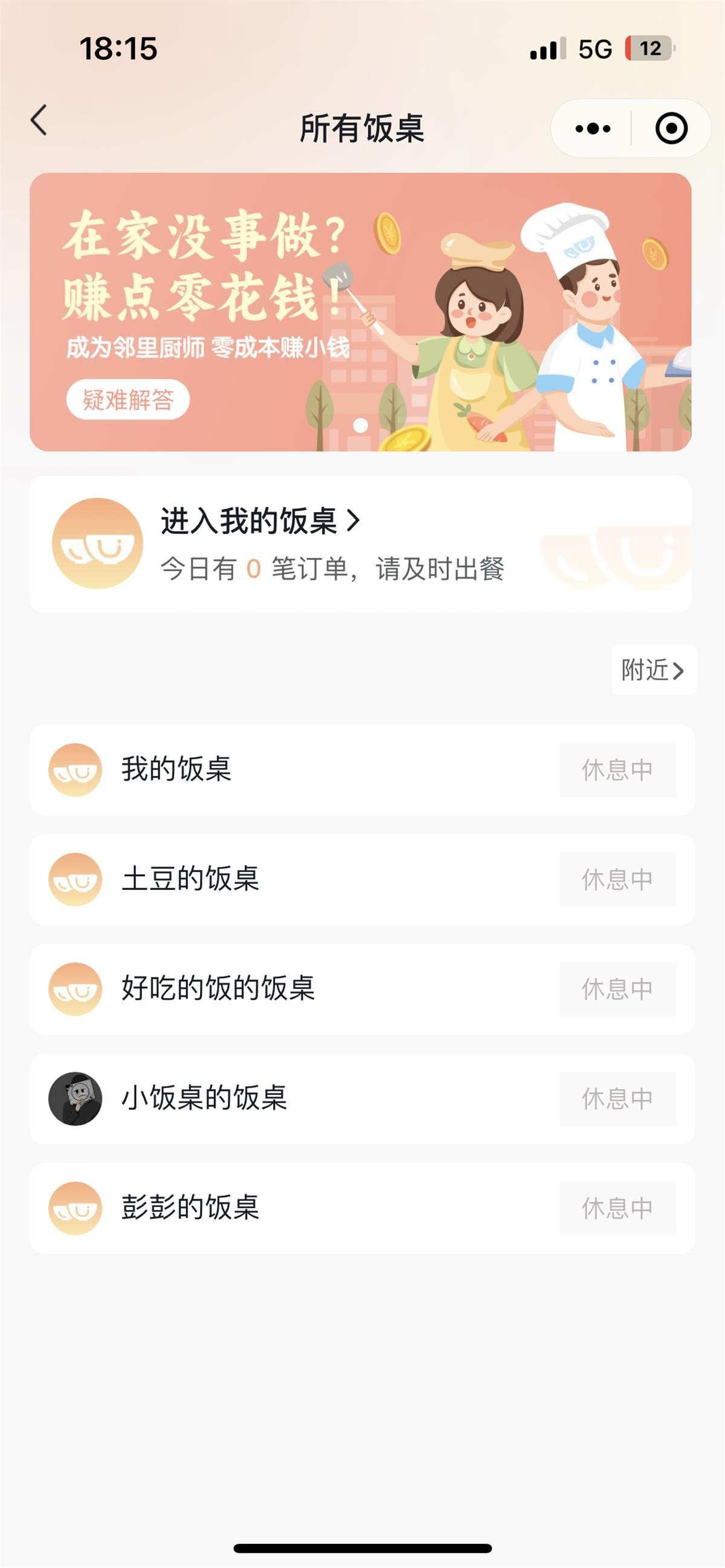Close the mini program with the circle icon
725x1568 pixels.
point(671,129)
